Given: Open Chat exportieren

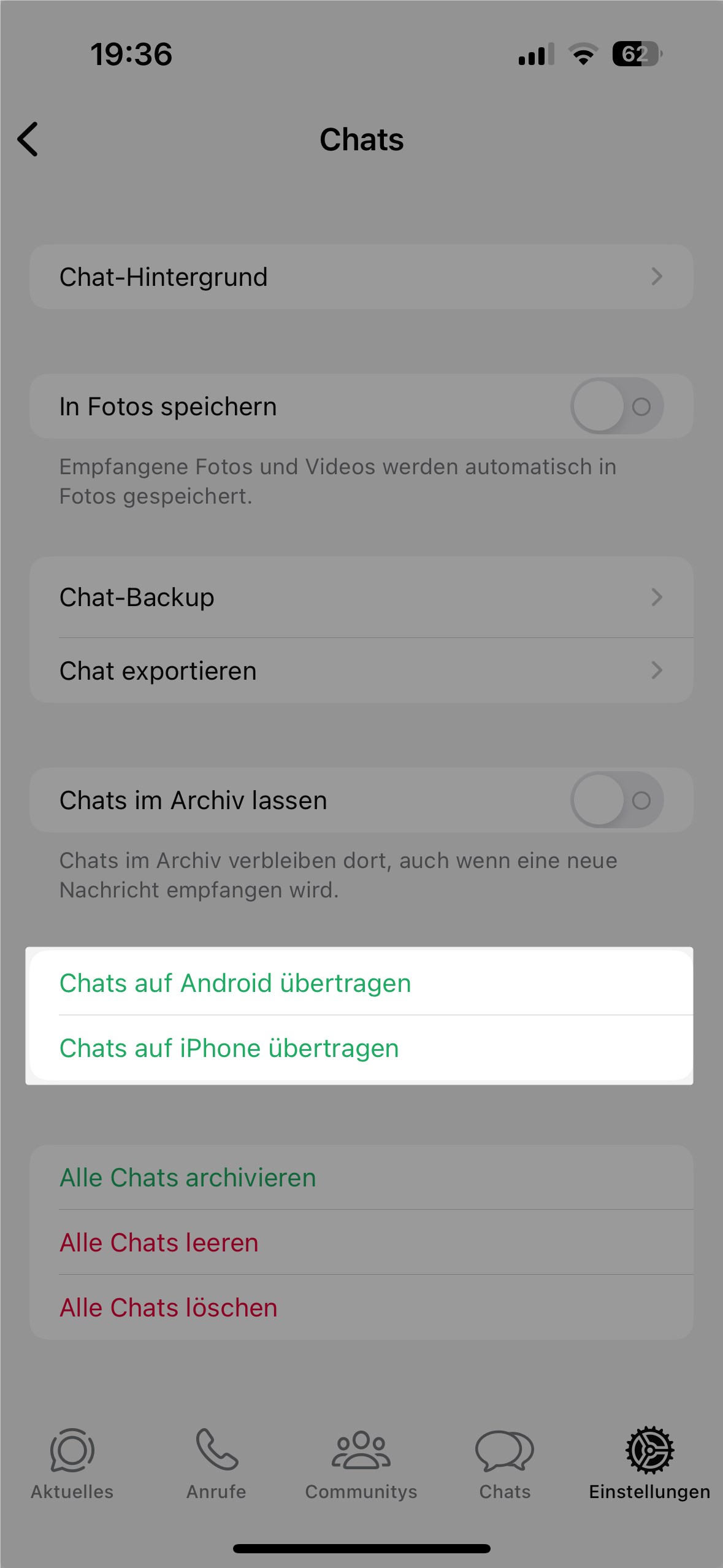Looking at the screenshot, I should coord(361,671).
